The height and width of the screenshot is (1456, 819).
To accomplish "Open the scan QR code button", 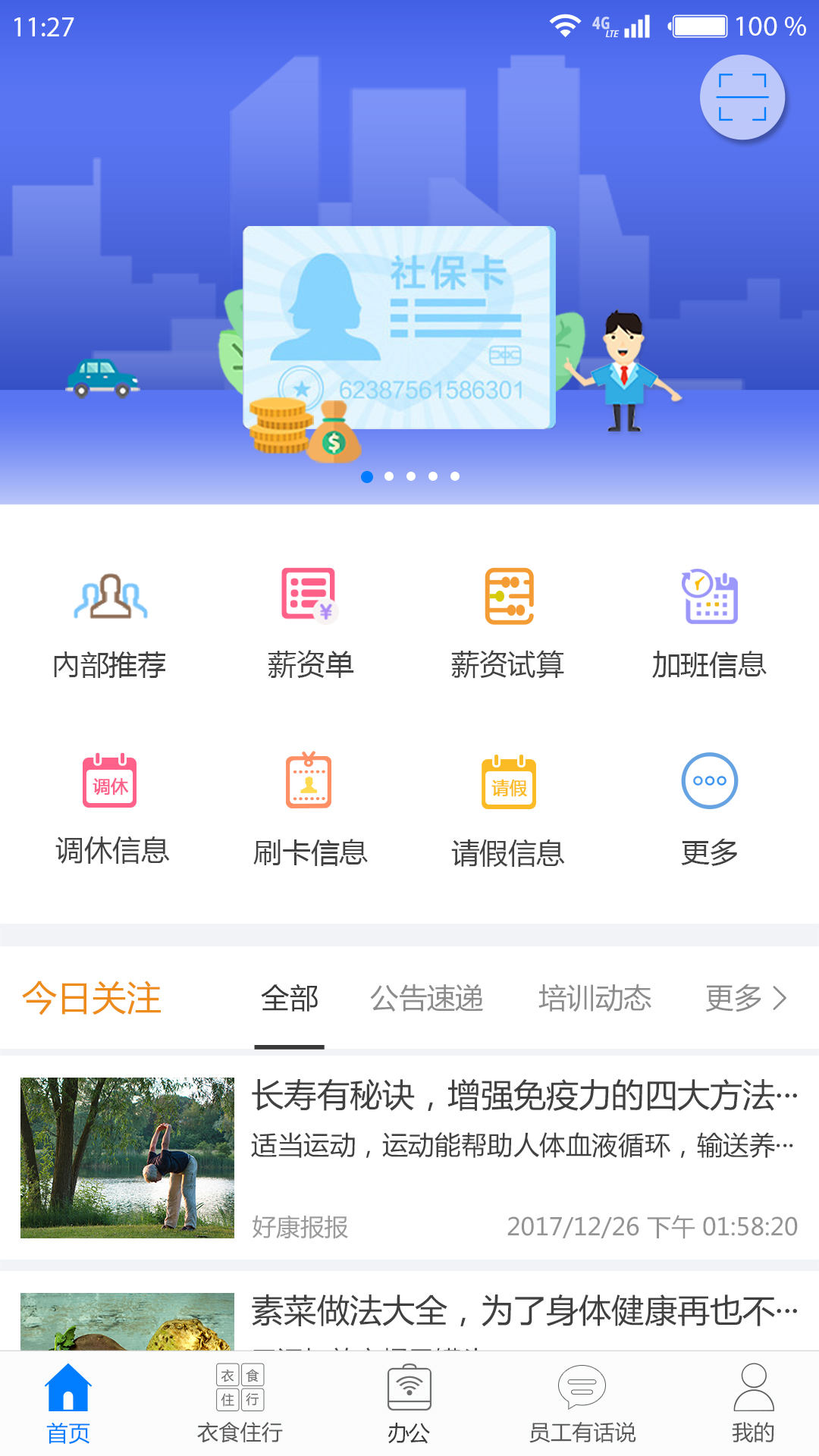I will pos(742,97).
